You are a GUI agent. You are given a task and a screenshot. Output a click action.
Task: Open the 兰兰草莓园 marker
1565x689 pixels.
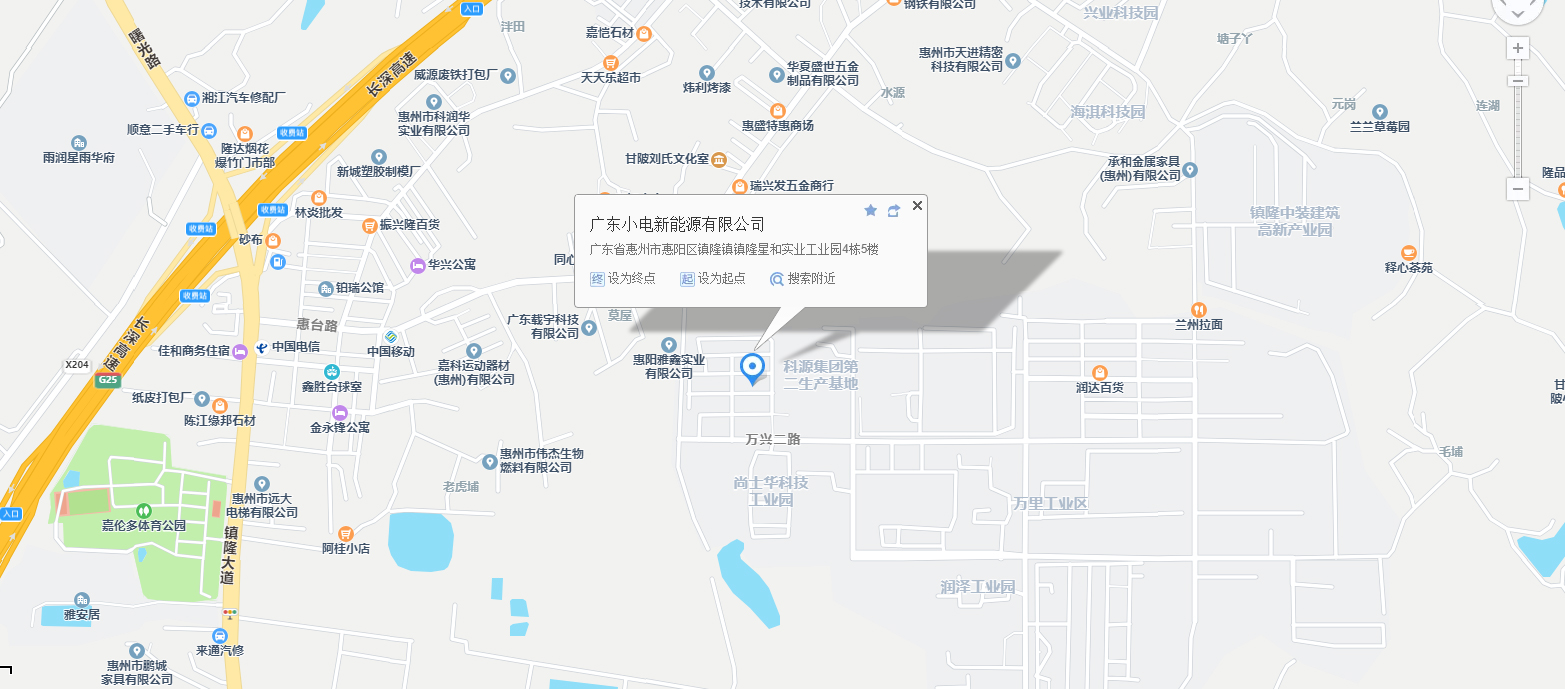tap(1380, 112)
